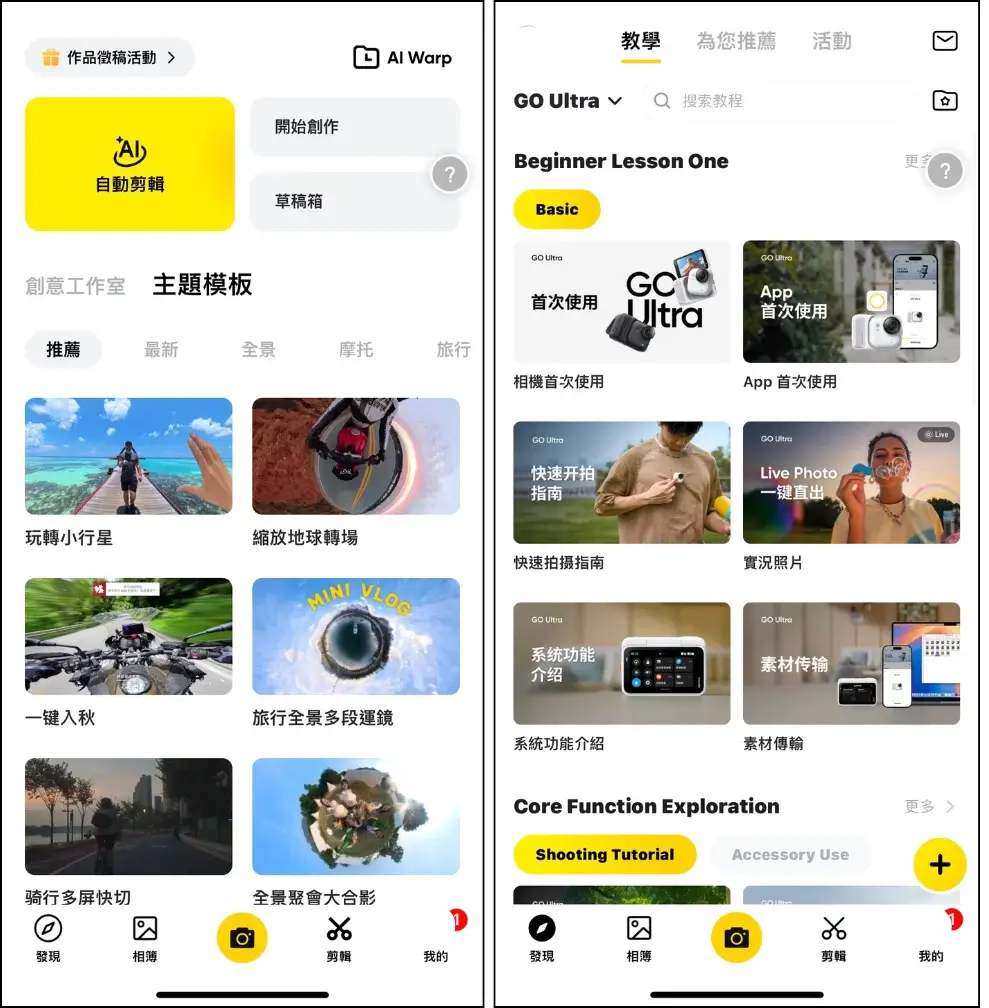Switch to the 活動 tab
Image resolution: width=989 pixels, height=1008 pixels.
point(831,41)
